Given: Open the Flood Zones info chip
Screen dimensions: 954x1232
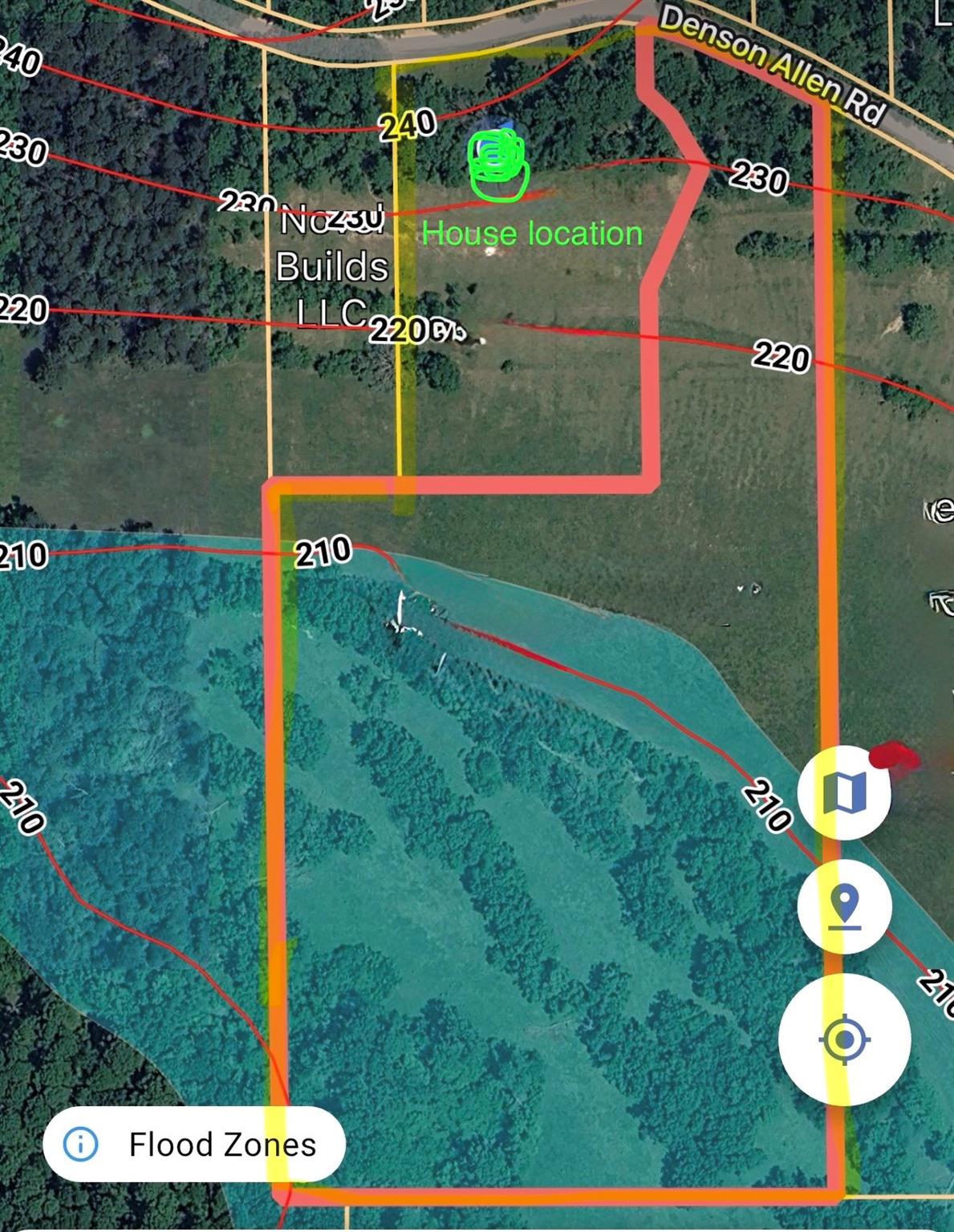Looking at the screenshot, I should coord(193,1144).
